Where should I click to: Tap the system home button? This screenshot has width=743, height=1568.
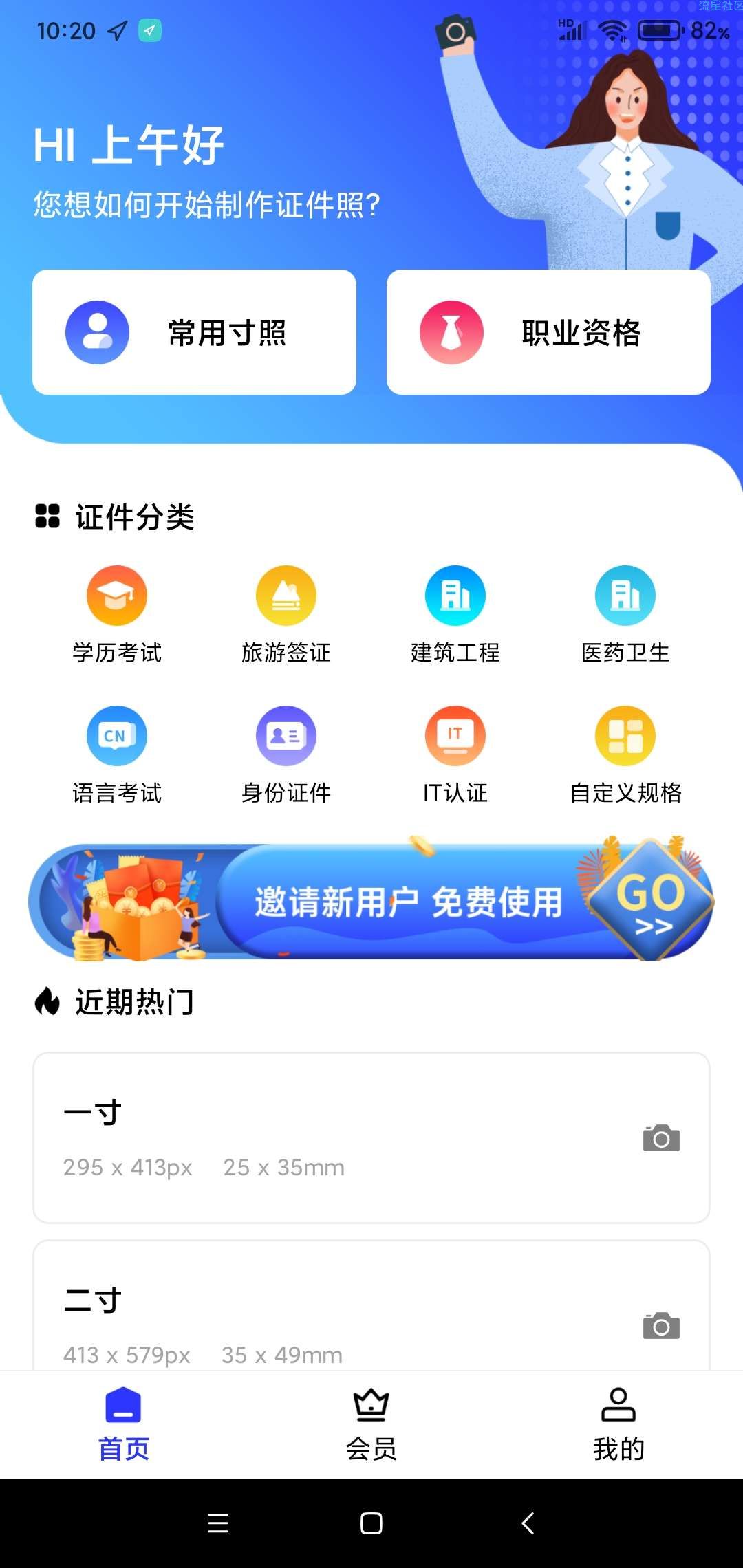pos(371,1523)
